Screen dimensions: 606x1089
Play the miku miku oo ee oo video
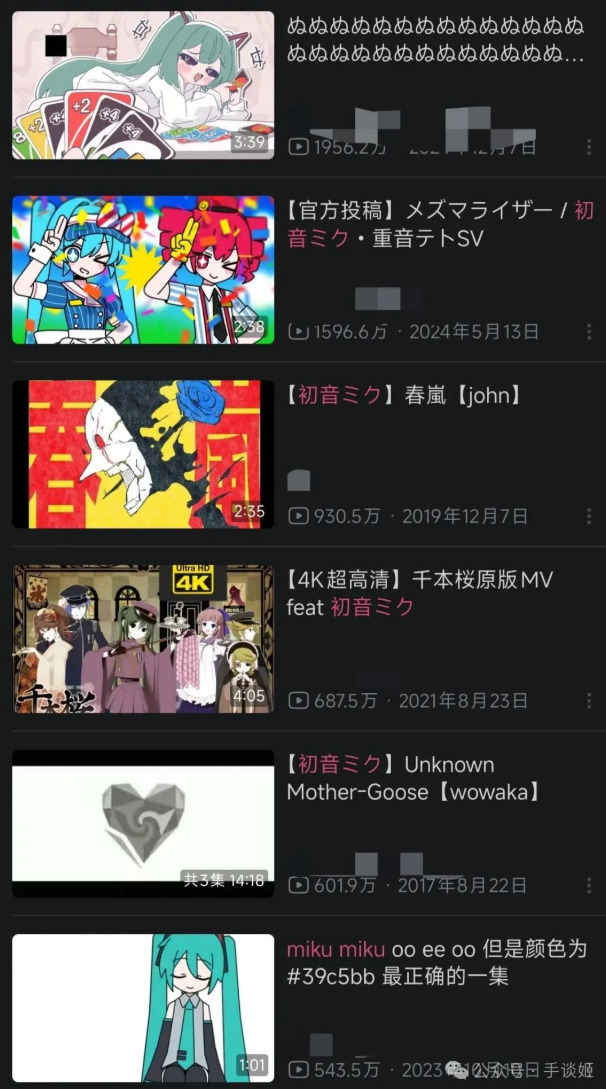(x=143, y=1007)
